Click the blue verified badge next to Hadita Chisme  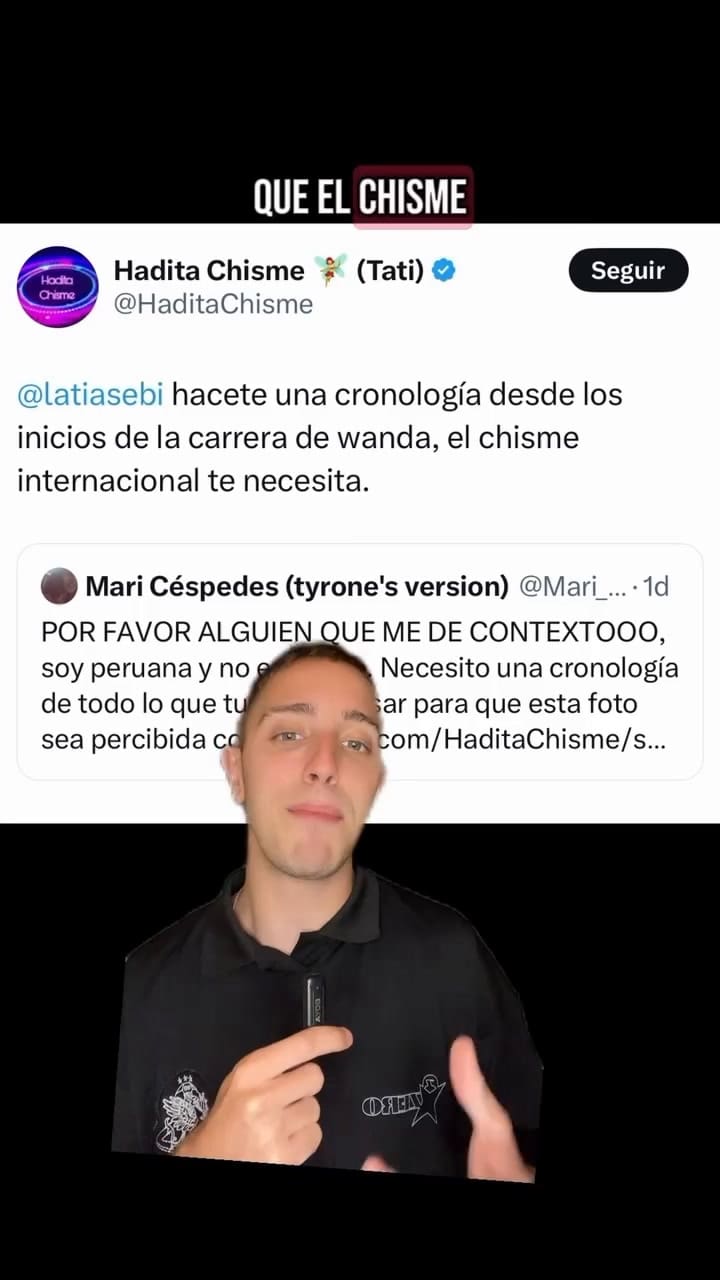click(443, 270)
